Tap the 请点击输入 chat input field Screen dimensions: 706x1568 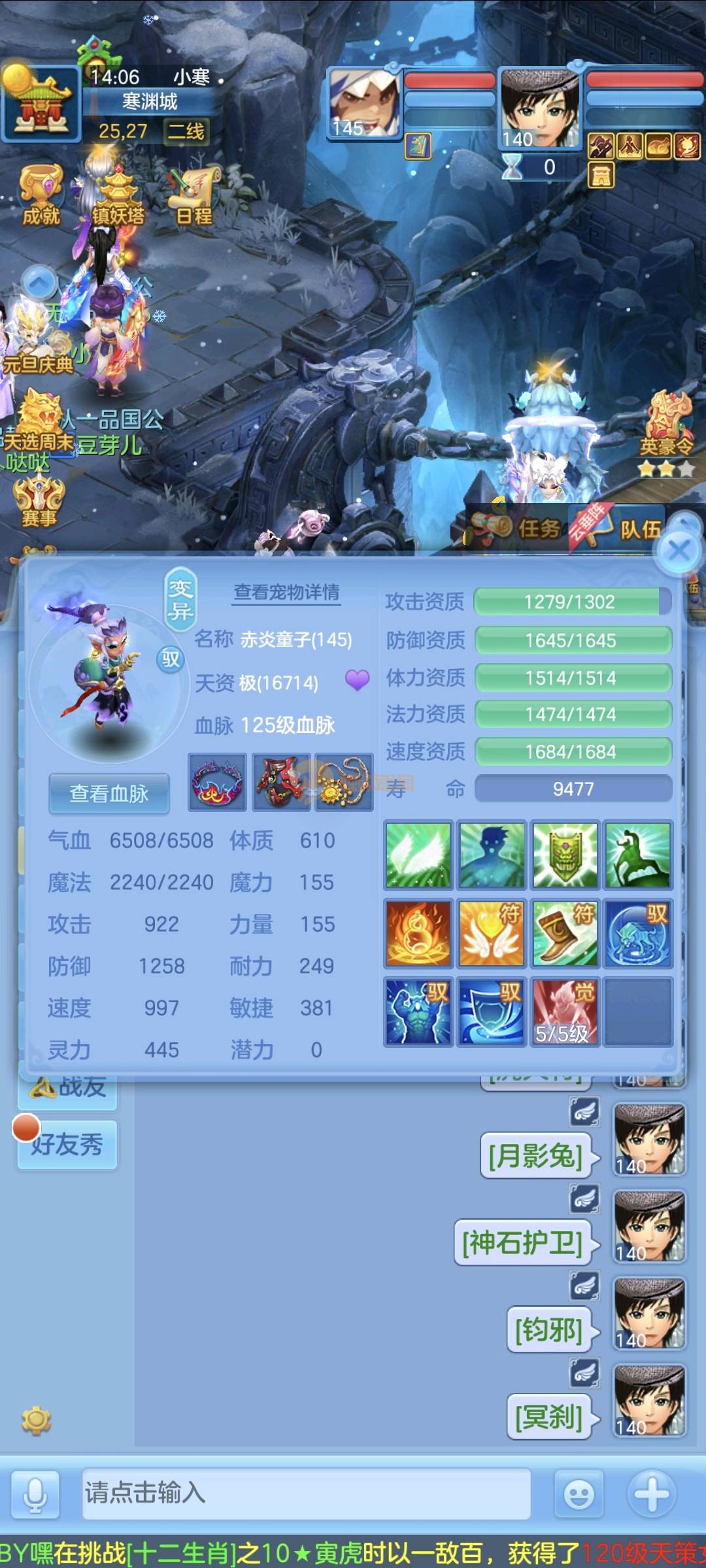pos(306,1493)
